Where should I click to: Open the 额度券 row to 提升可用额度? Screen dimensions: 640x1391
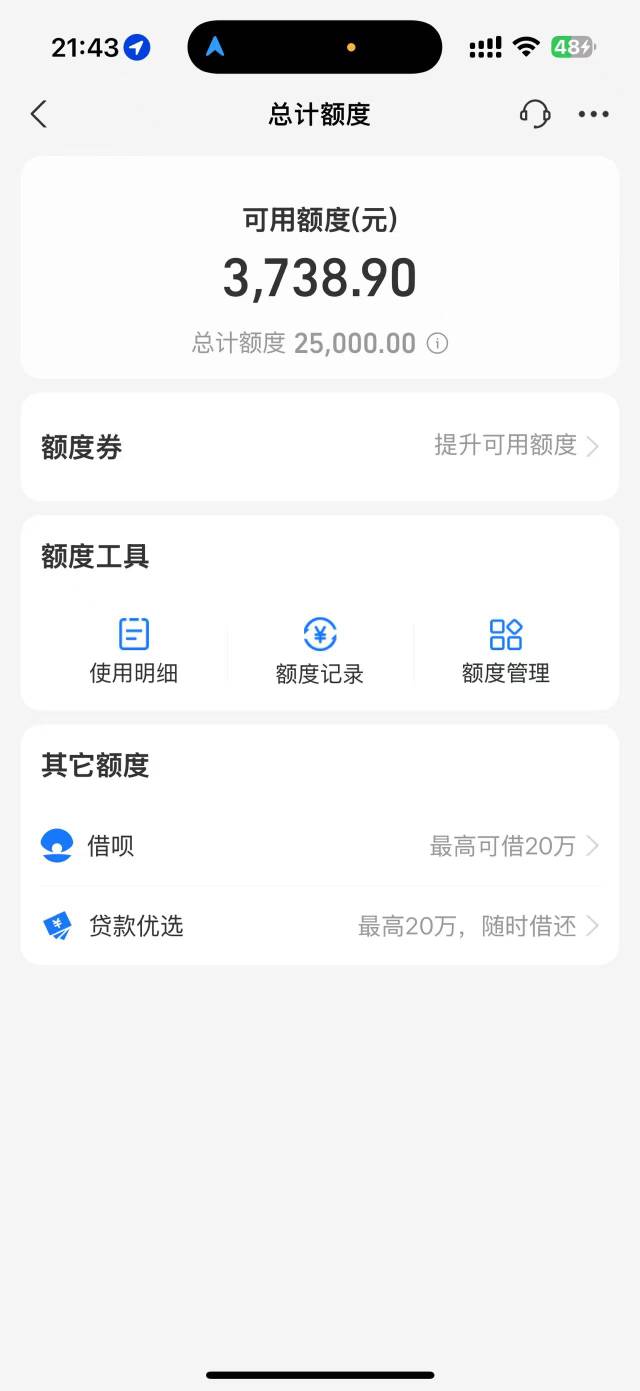point(320,446)
